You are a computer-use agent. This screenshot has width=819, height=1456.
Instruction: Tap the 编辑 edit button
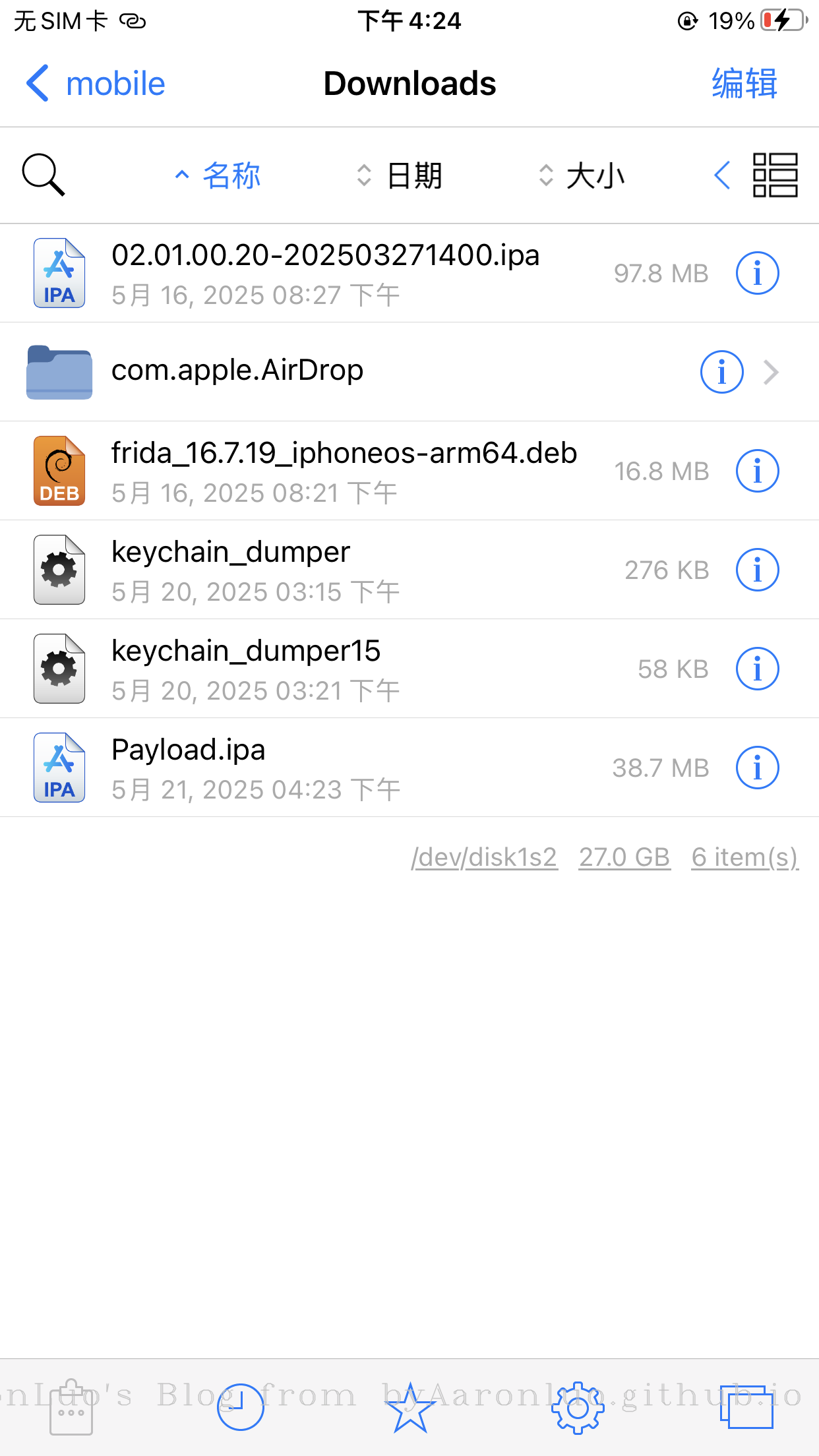(x=744, y=84)
